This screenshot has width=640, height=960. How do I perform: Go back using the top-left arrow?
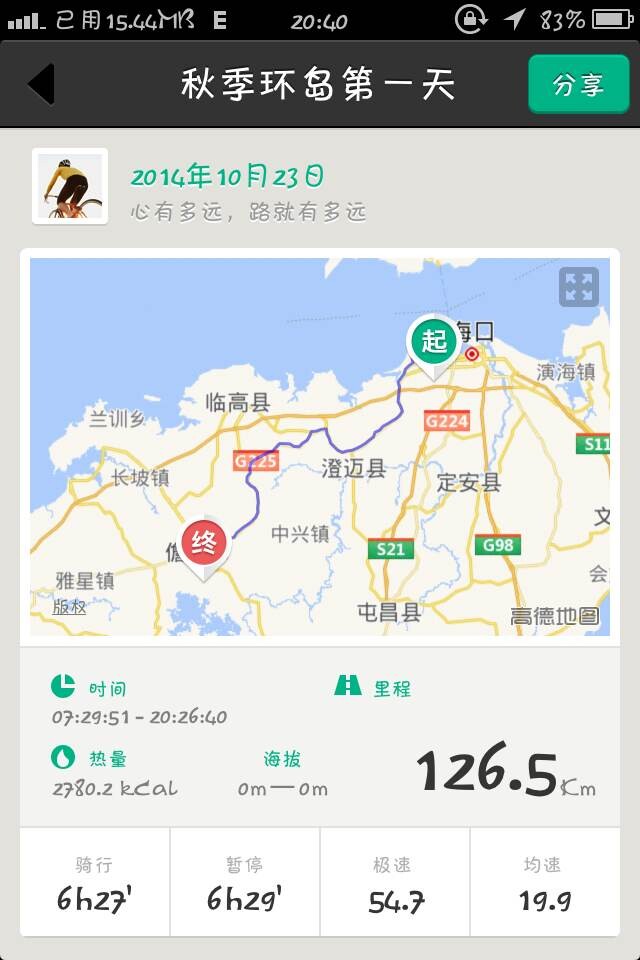42,84
